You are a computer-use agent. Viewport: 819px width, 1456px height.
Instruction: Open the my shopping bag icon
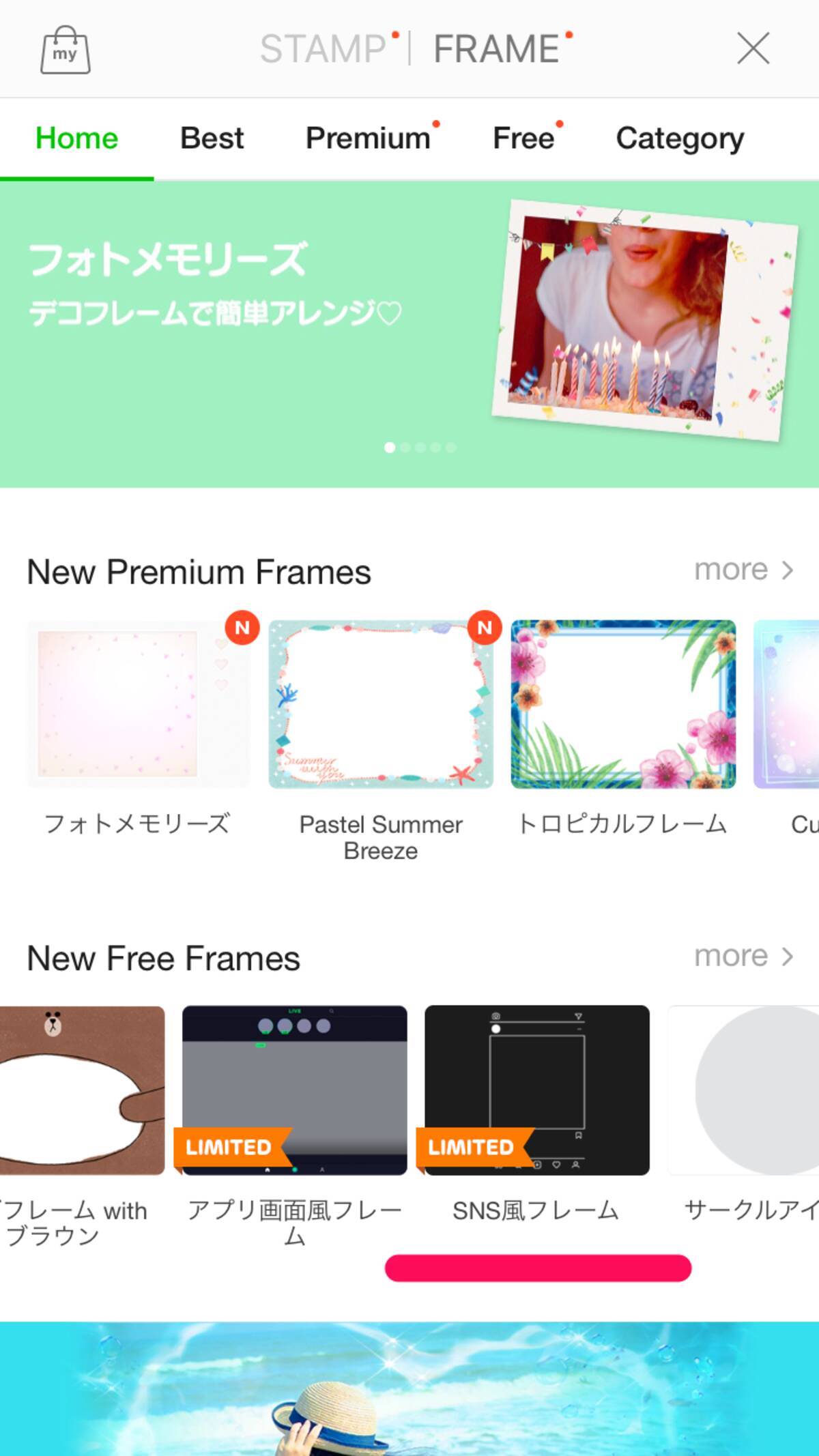tap(65, 50)
